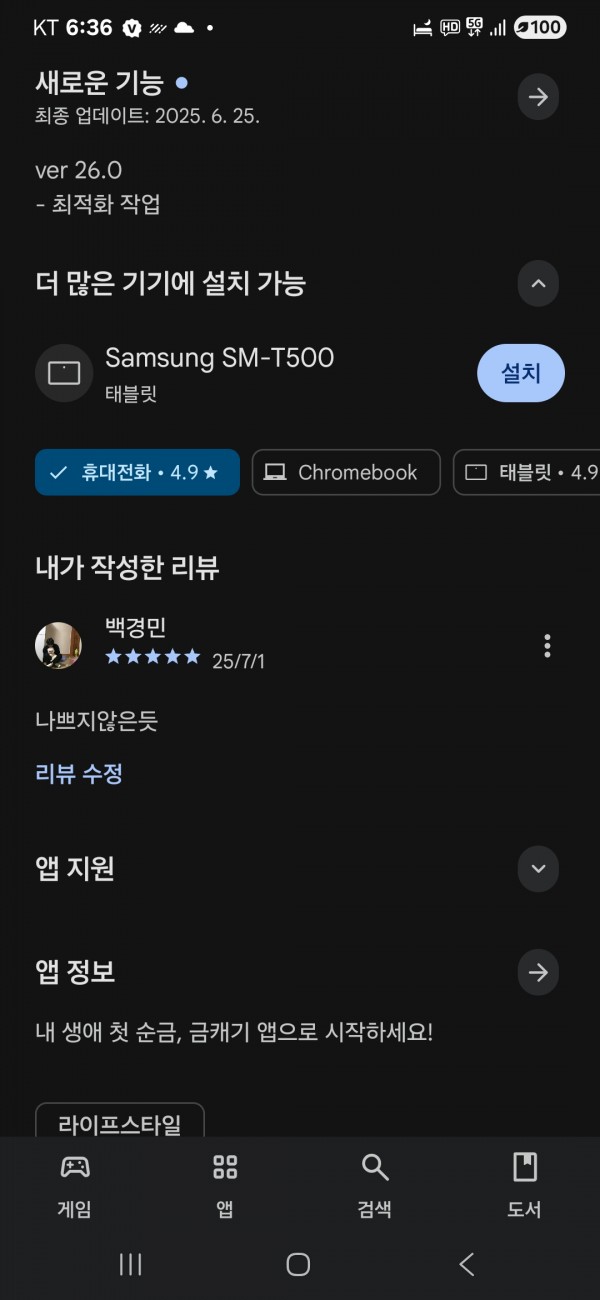Open recent apps from the navigation bar
Viewport: 600px width, 1300px height.
[x=130, y=1264]
